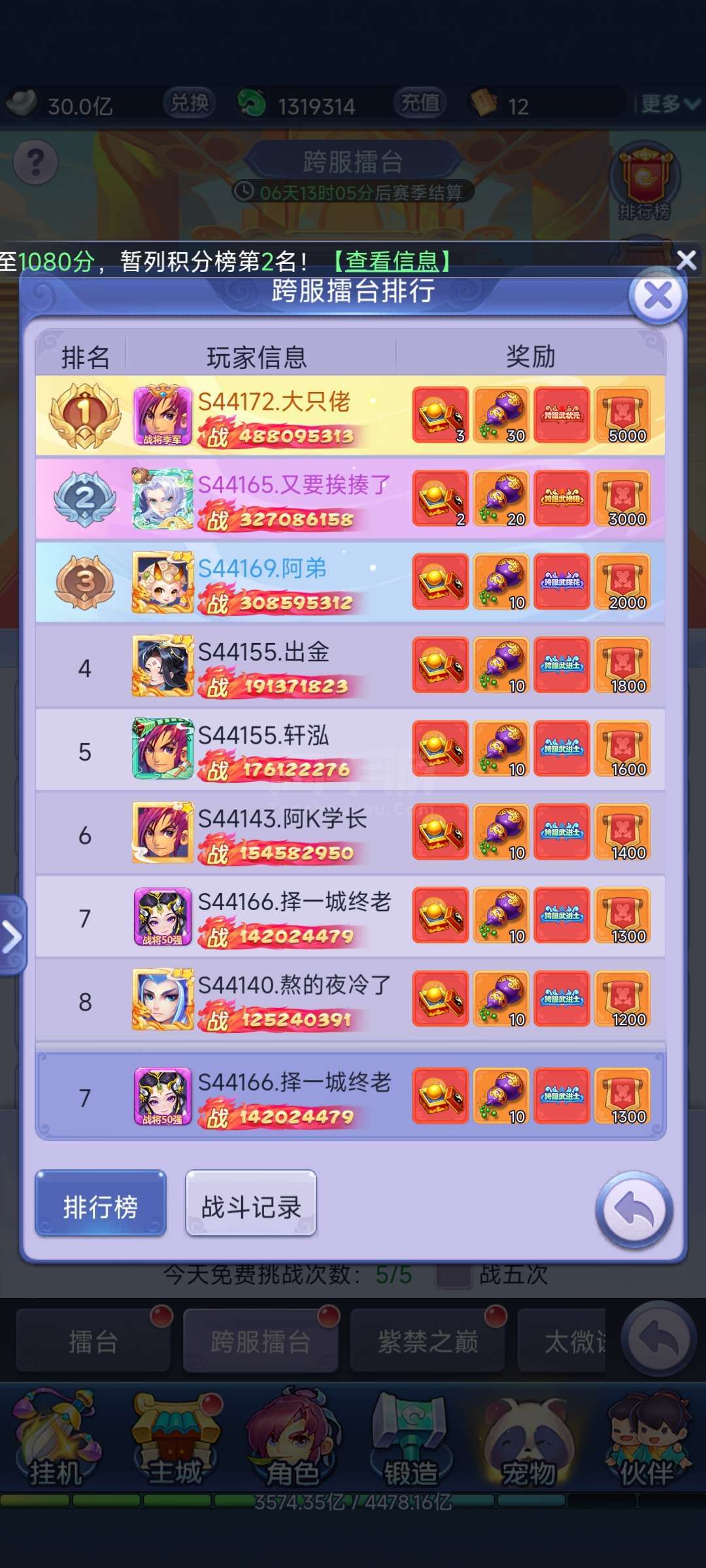This screenshot has width=706, height=1568.
Task: Dismiss the scrolling announcement banner
Action: (686, 261)
